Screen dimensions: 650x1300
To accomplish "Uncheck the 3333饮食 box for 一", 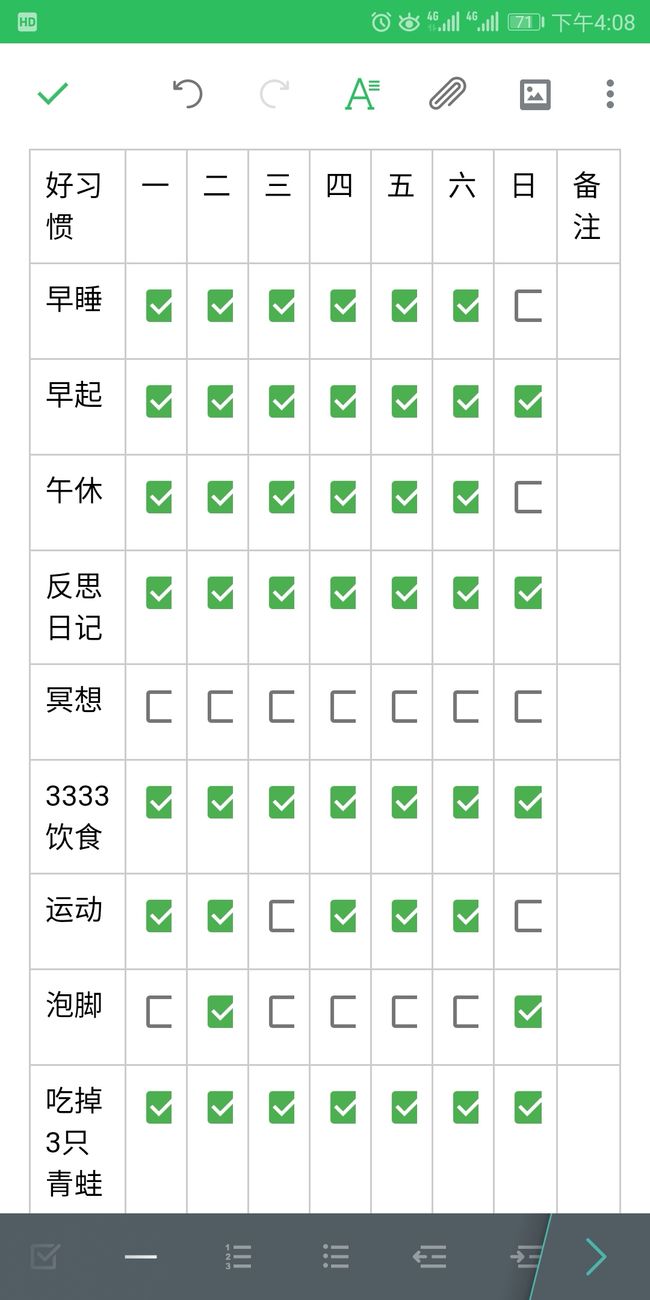I will 159,802.
